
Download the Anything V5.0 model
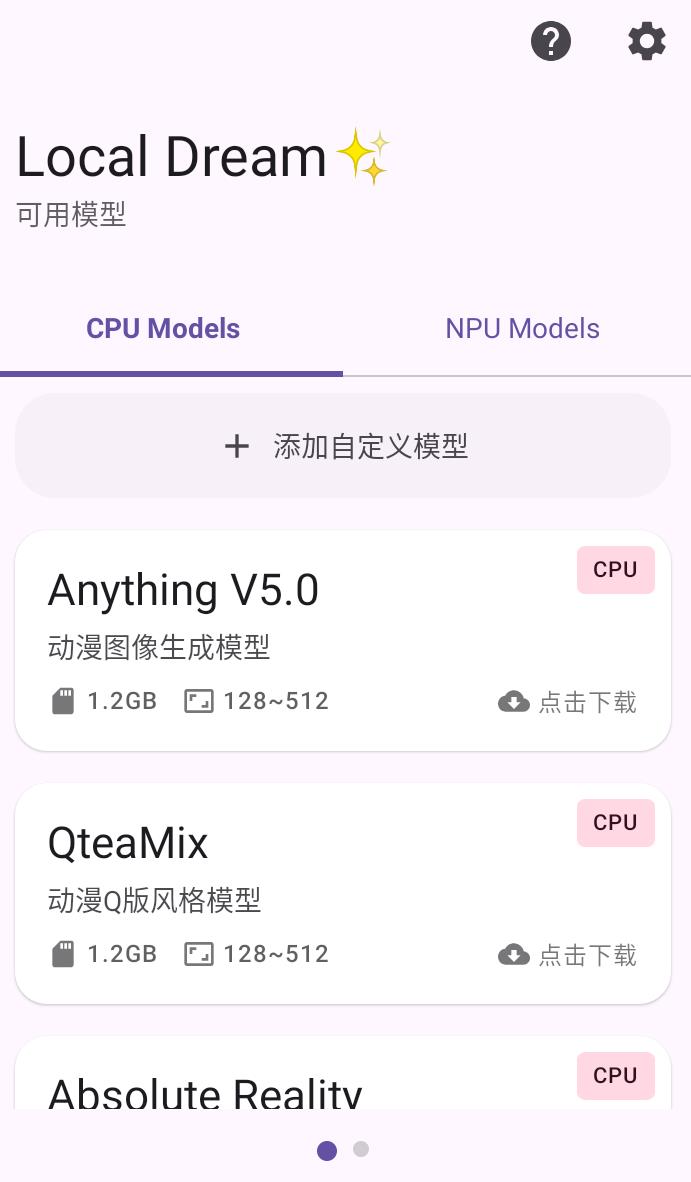coord(568,702)
